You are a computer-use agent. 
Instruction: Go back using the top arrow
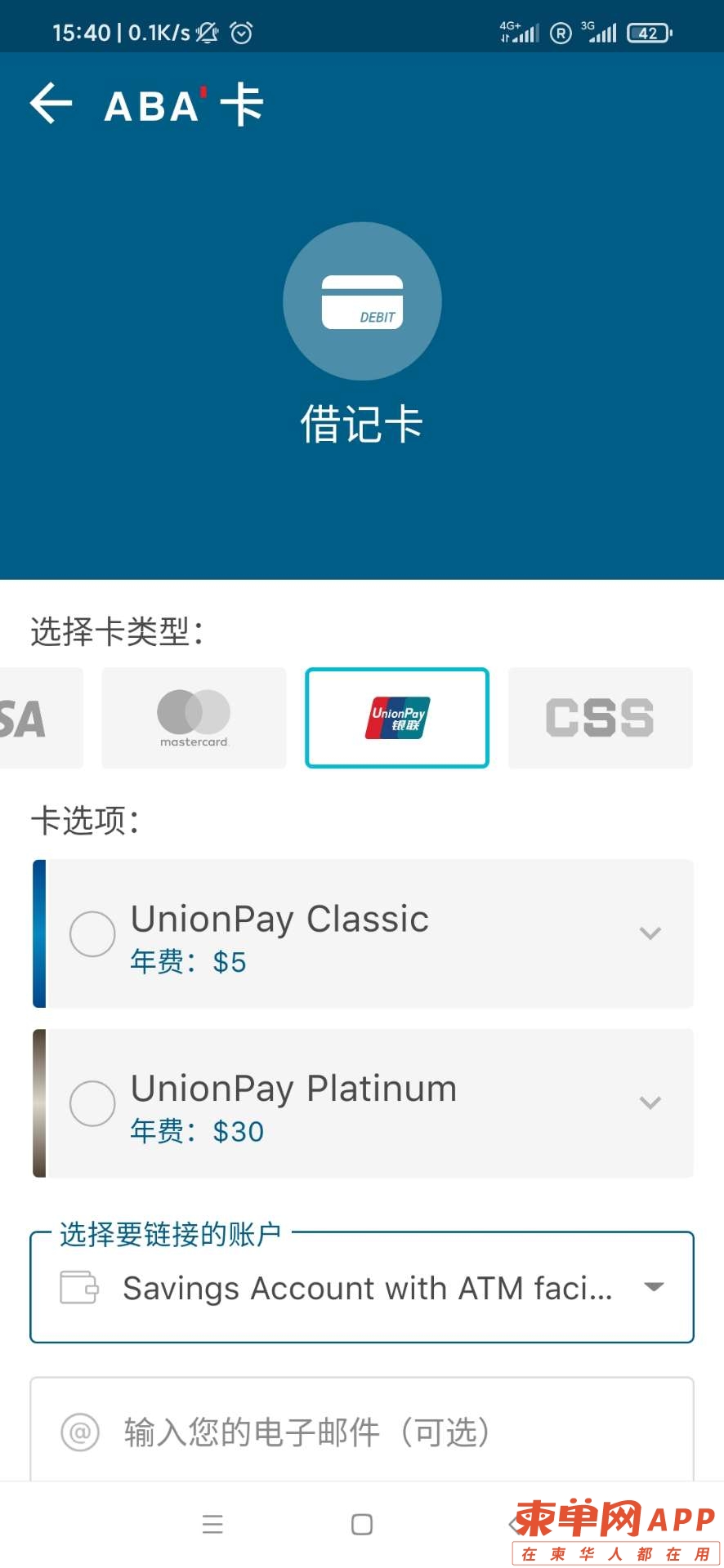(51, 105)
